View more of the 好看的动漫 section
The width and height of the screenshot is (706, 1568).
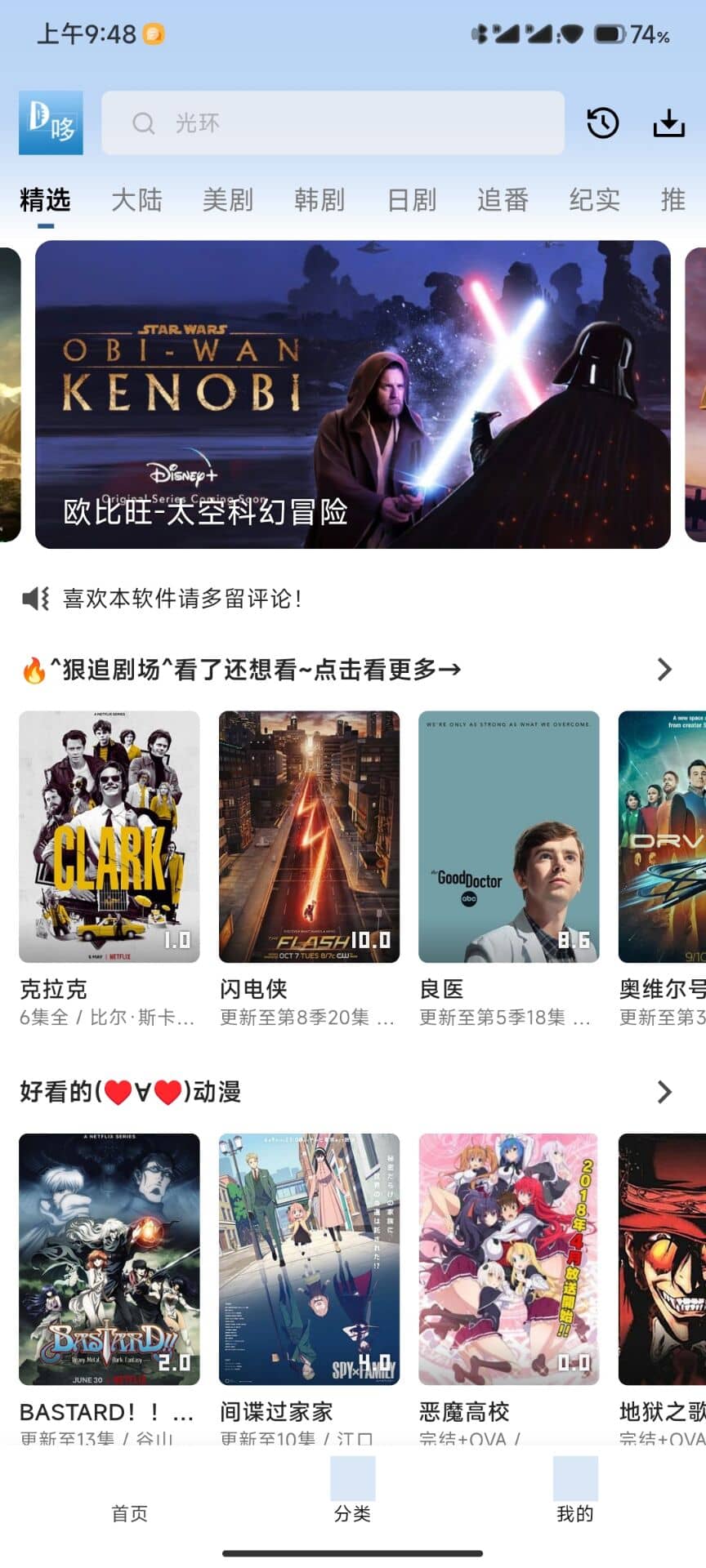664,1092
